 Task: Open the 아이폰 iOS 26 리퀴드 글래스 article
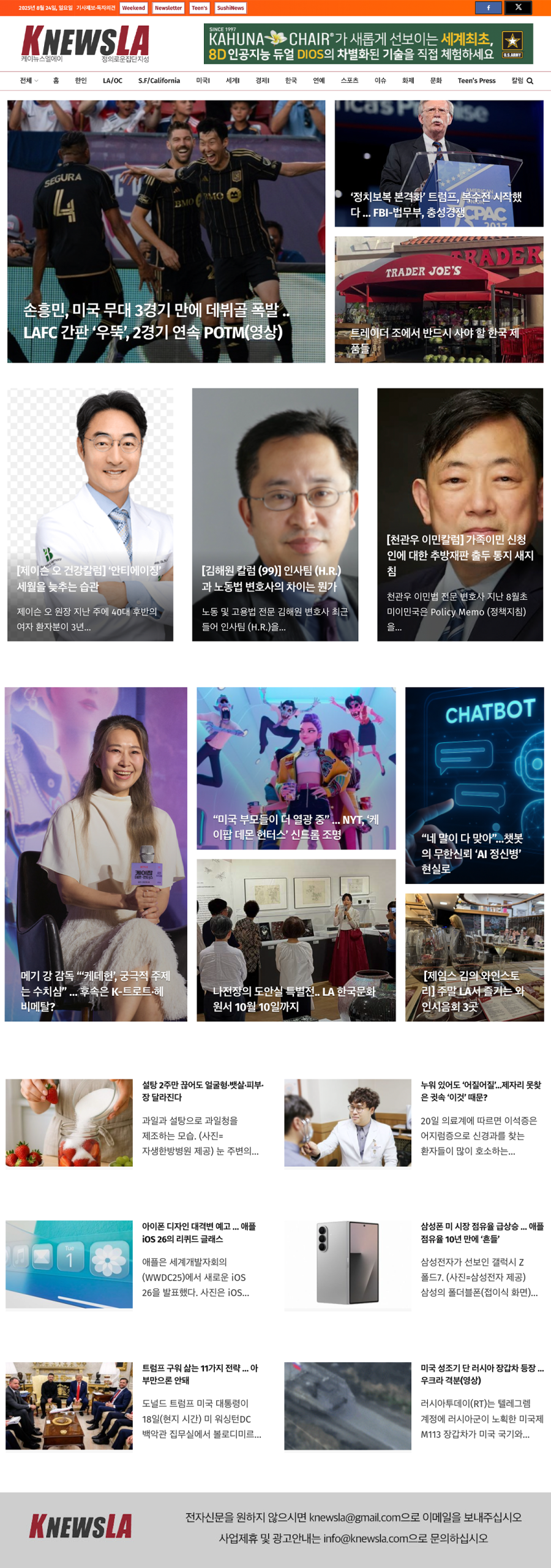pos(199,1232)
